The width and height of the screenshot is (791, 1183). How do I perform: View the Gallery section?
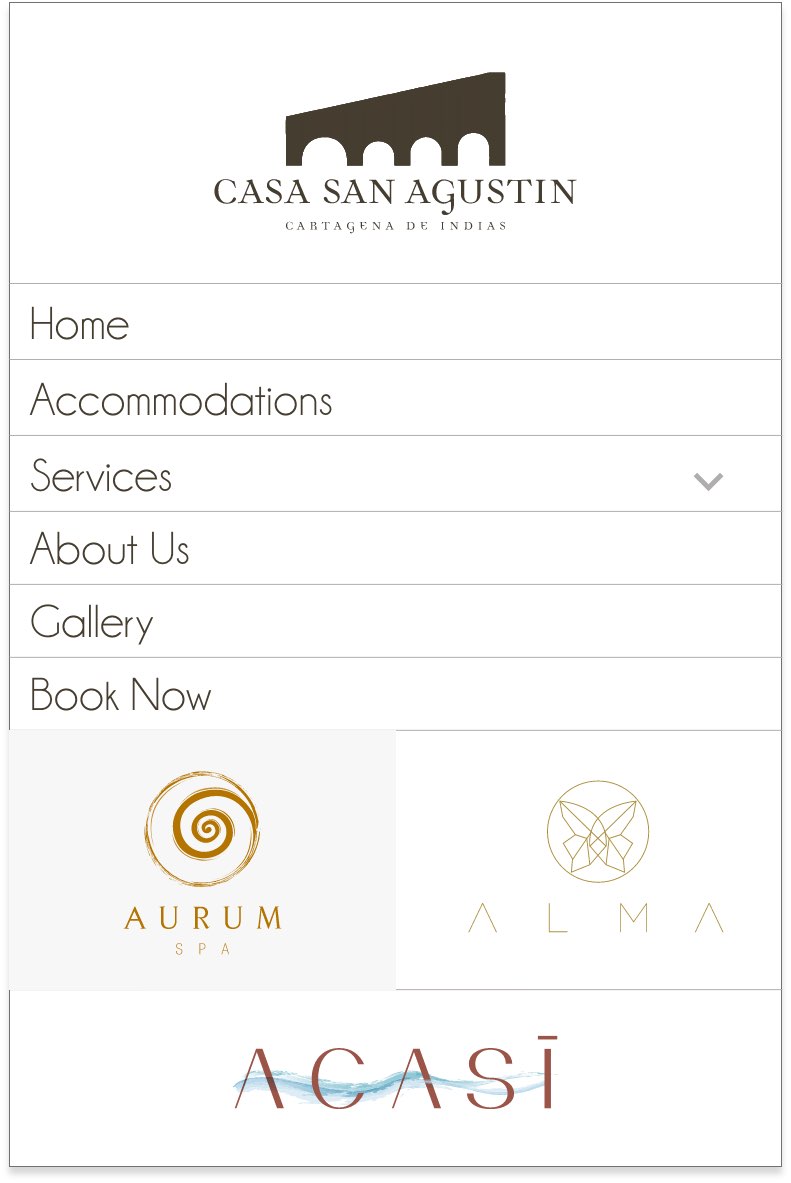tap(92, 623)
